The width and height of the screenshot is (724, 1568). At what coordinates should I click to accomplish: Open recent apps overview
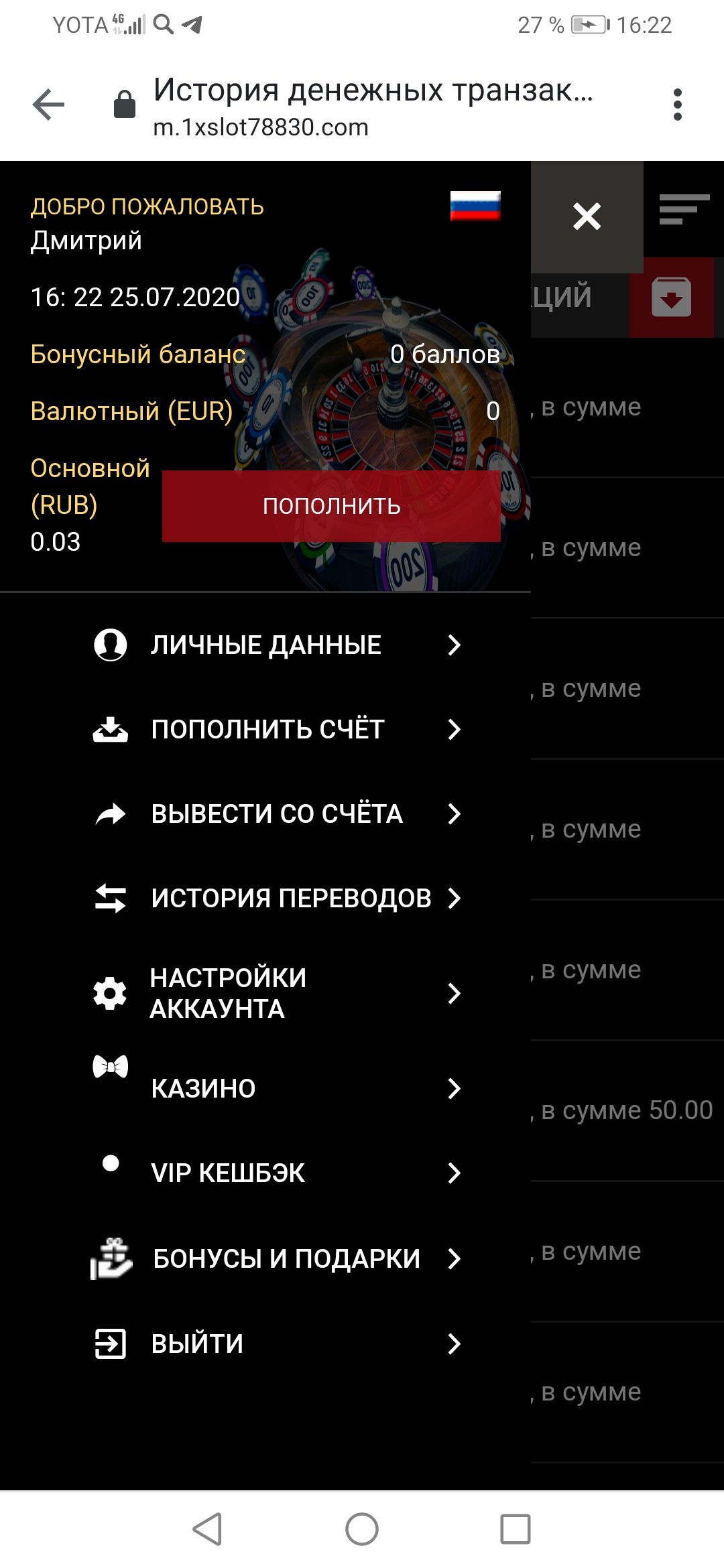coord(516,1529)
